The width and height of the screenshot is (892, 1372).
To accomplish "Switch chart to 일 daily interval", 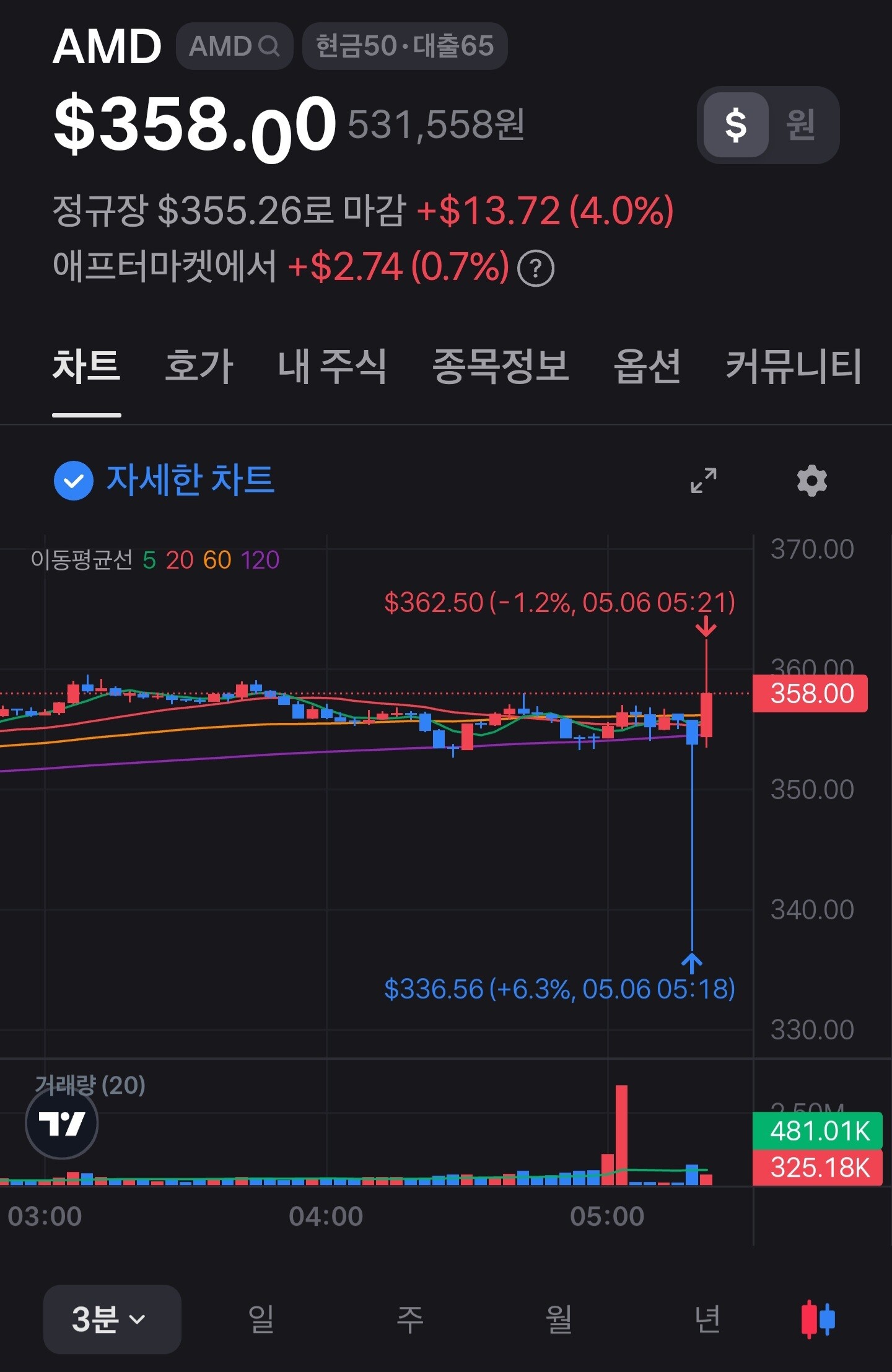I will tap(261, 1319).
